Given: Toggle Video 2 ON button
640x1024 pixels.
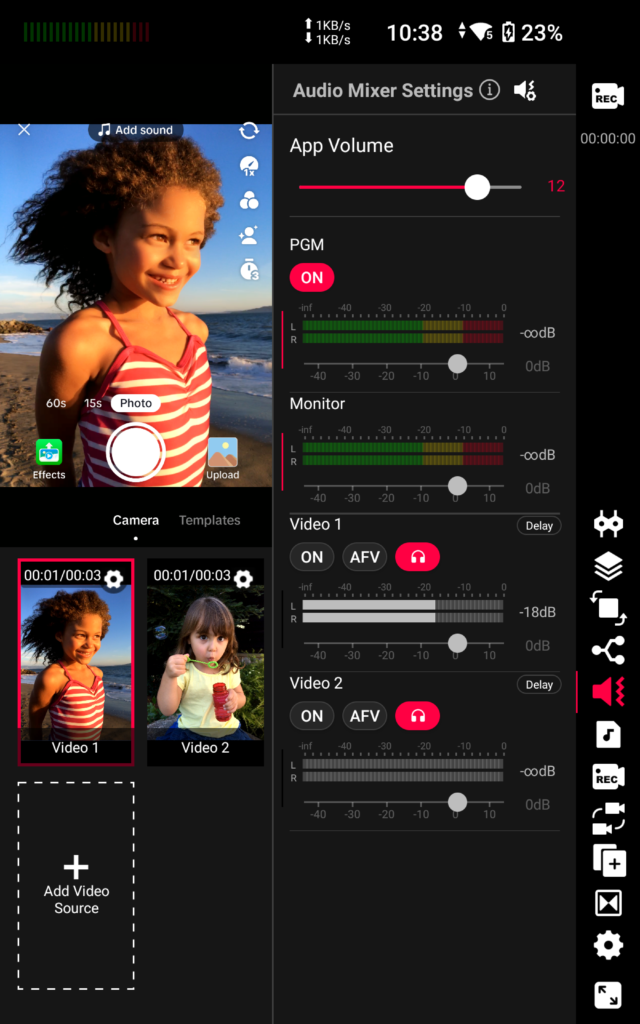Looking at the screenshot, I should 312,716.
